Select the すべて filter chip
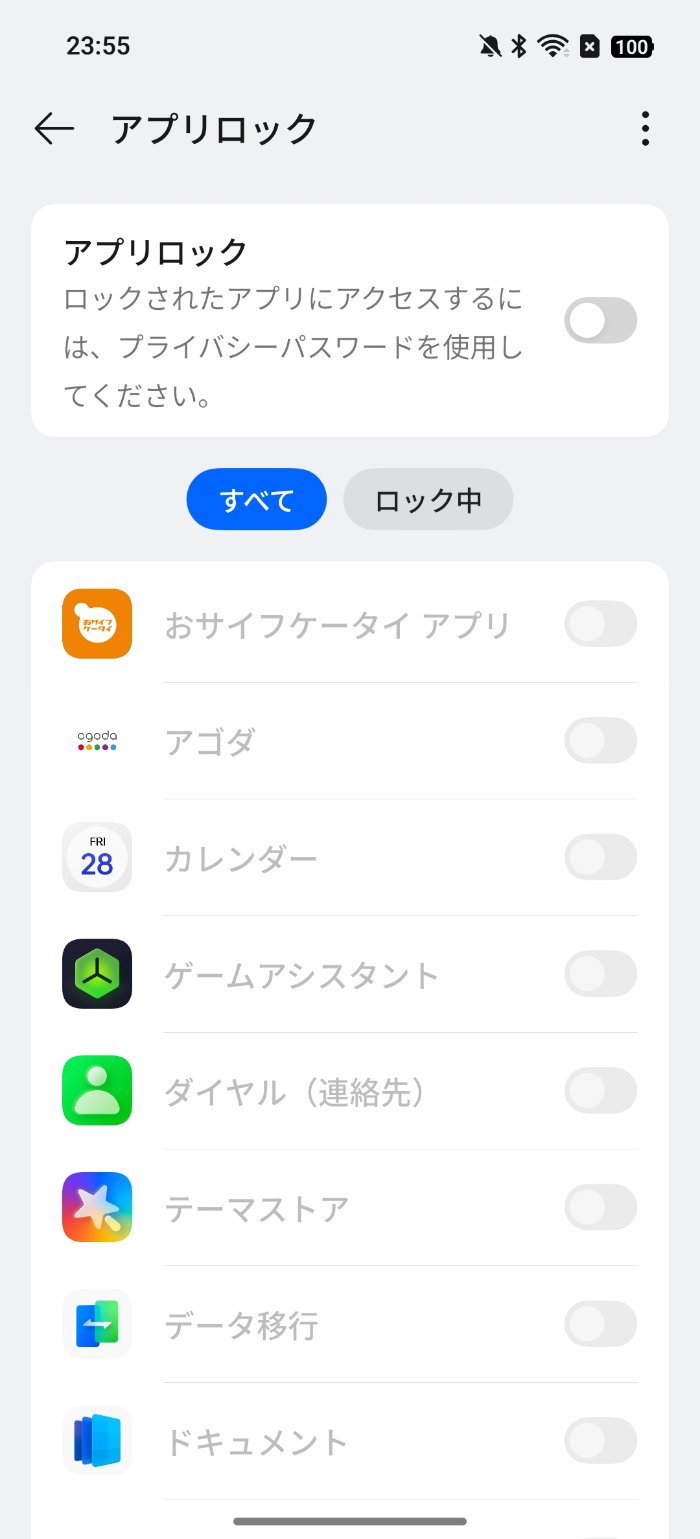Viewport: 700px width, 1539px height. [x=256, y=499]
